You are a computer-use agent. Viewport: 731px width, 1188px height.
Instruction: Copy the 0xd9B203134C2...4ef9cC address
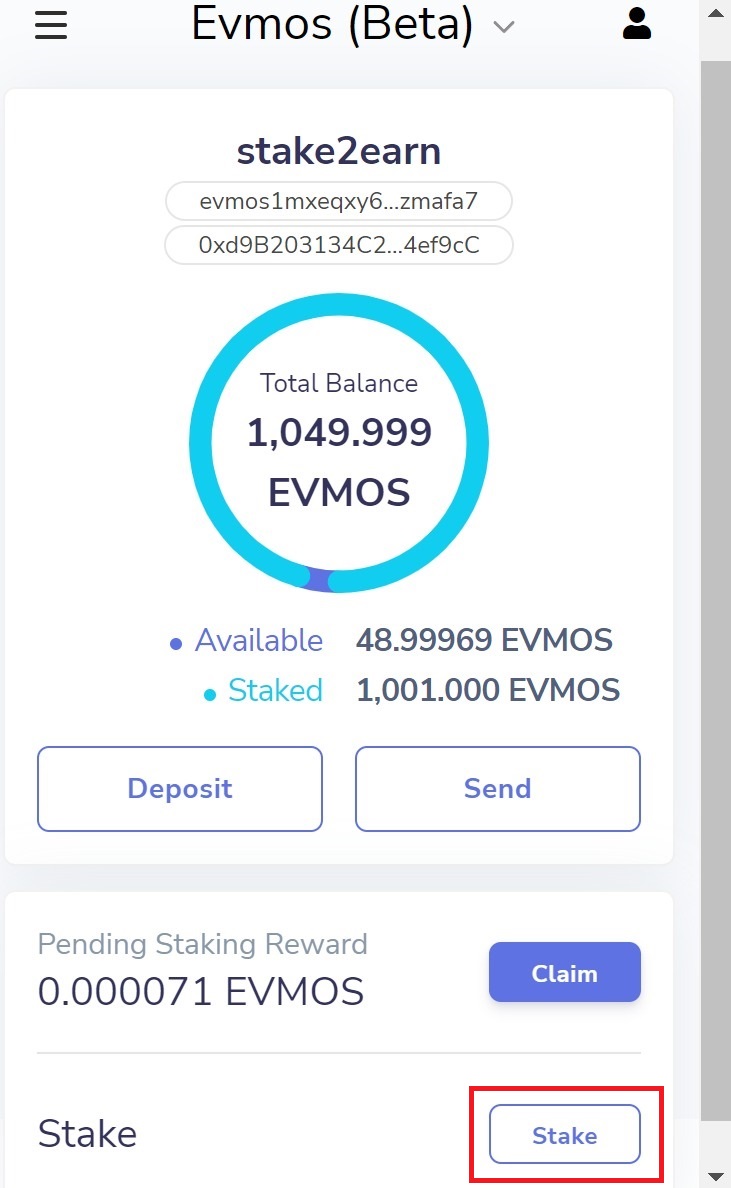[339, 245]
